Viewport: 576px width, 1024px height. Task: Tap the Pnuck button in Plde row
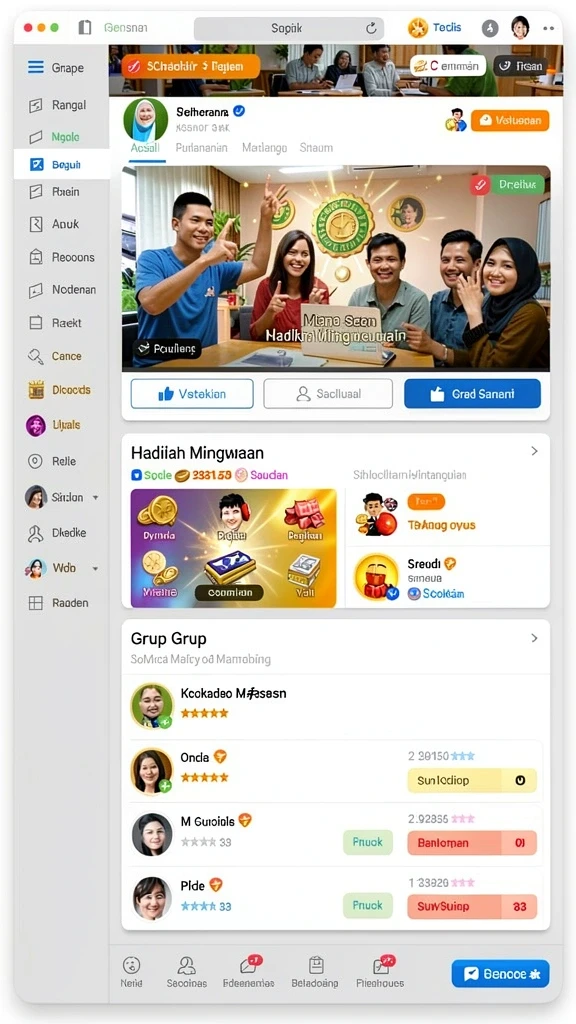(x=368, y=906)
